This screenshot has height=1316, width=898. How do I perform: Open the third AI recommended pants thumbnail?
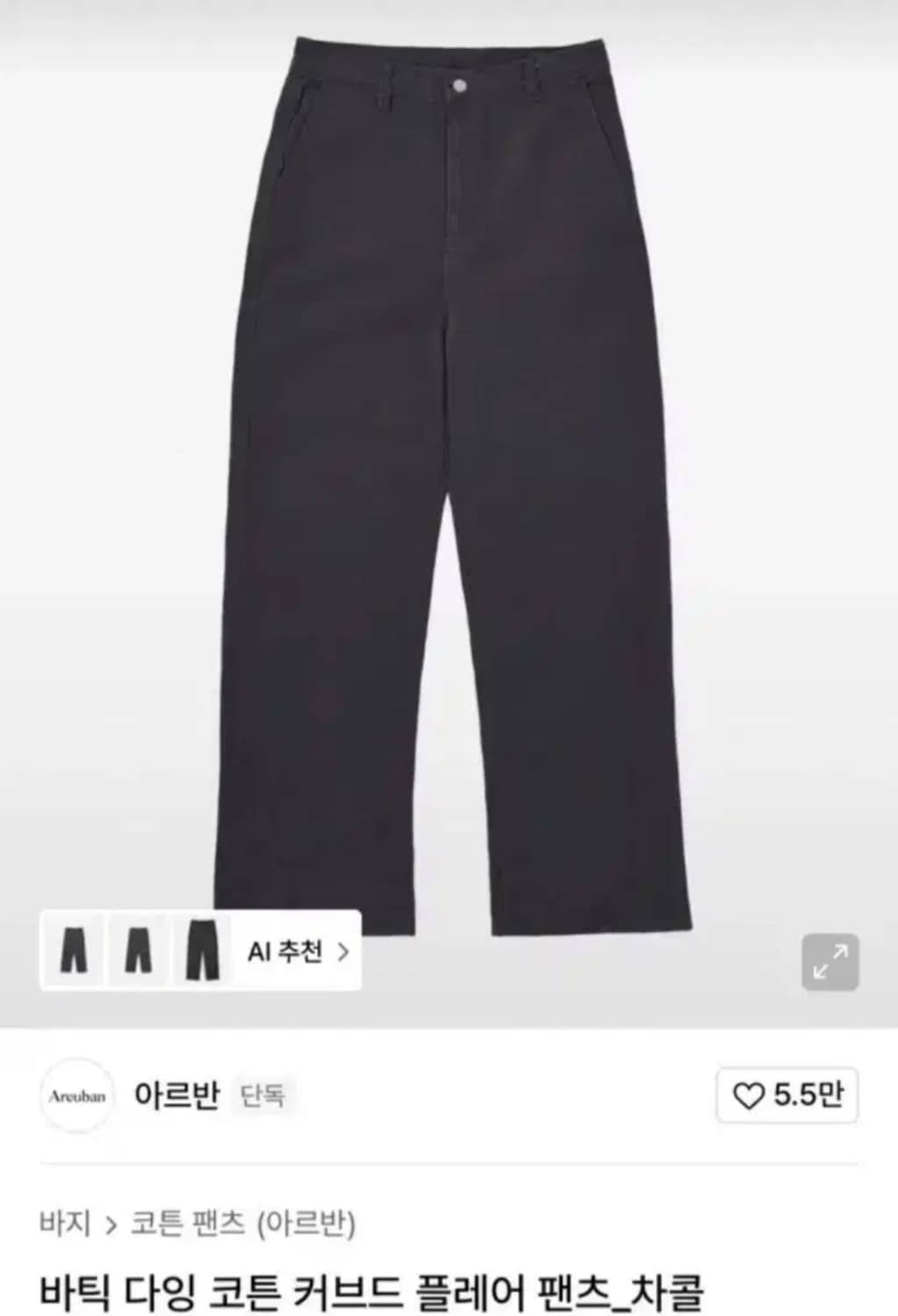click(x=203, y=953)
